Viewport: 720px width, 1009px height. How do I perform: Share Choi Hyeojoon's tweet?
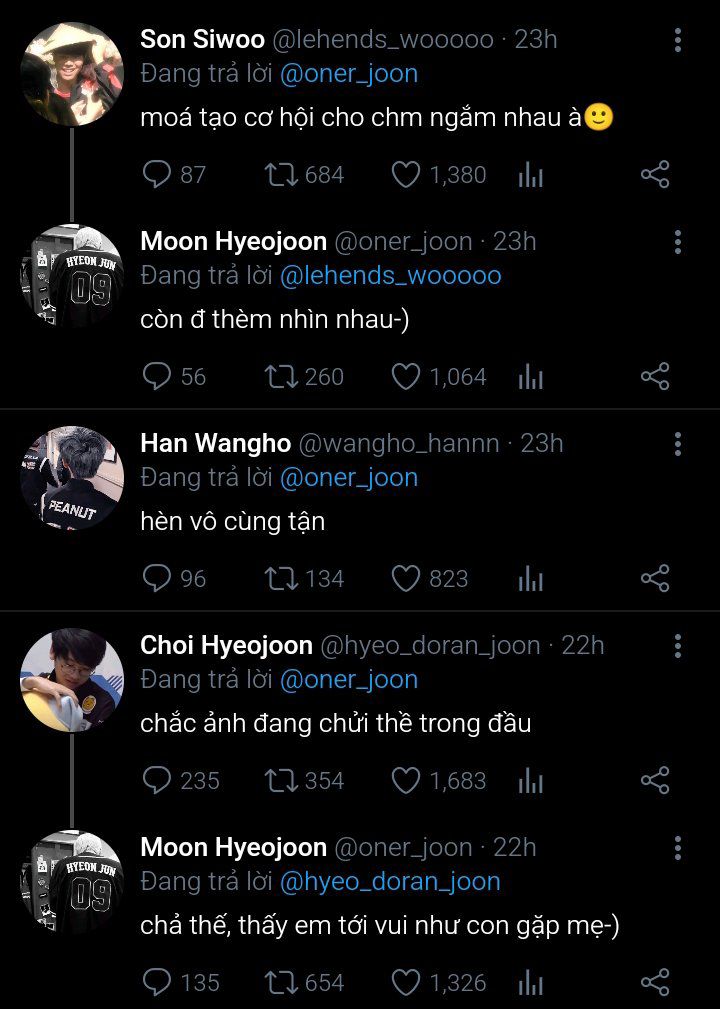(655, 781)
